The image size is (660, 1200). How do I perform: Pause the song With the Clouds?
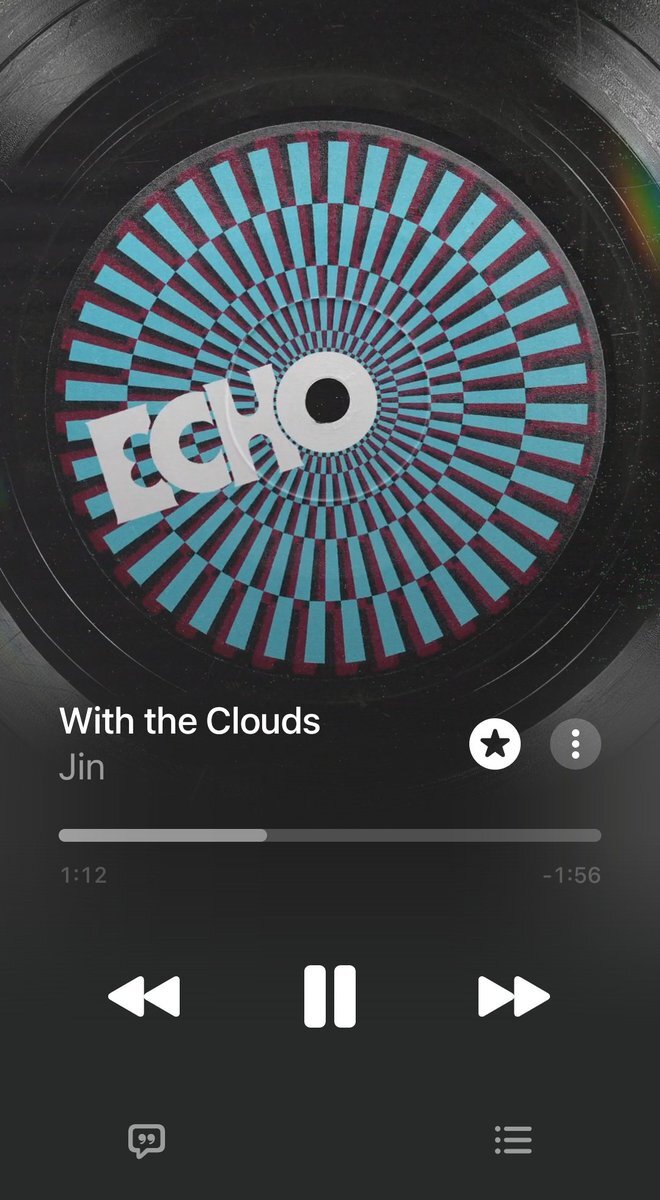coord(330,996)
